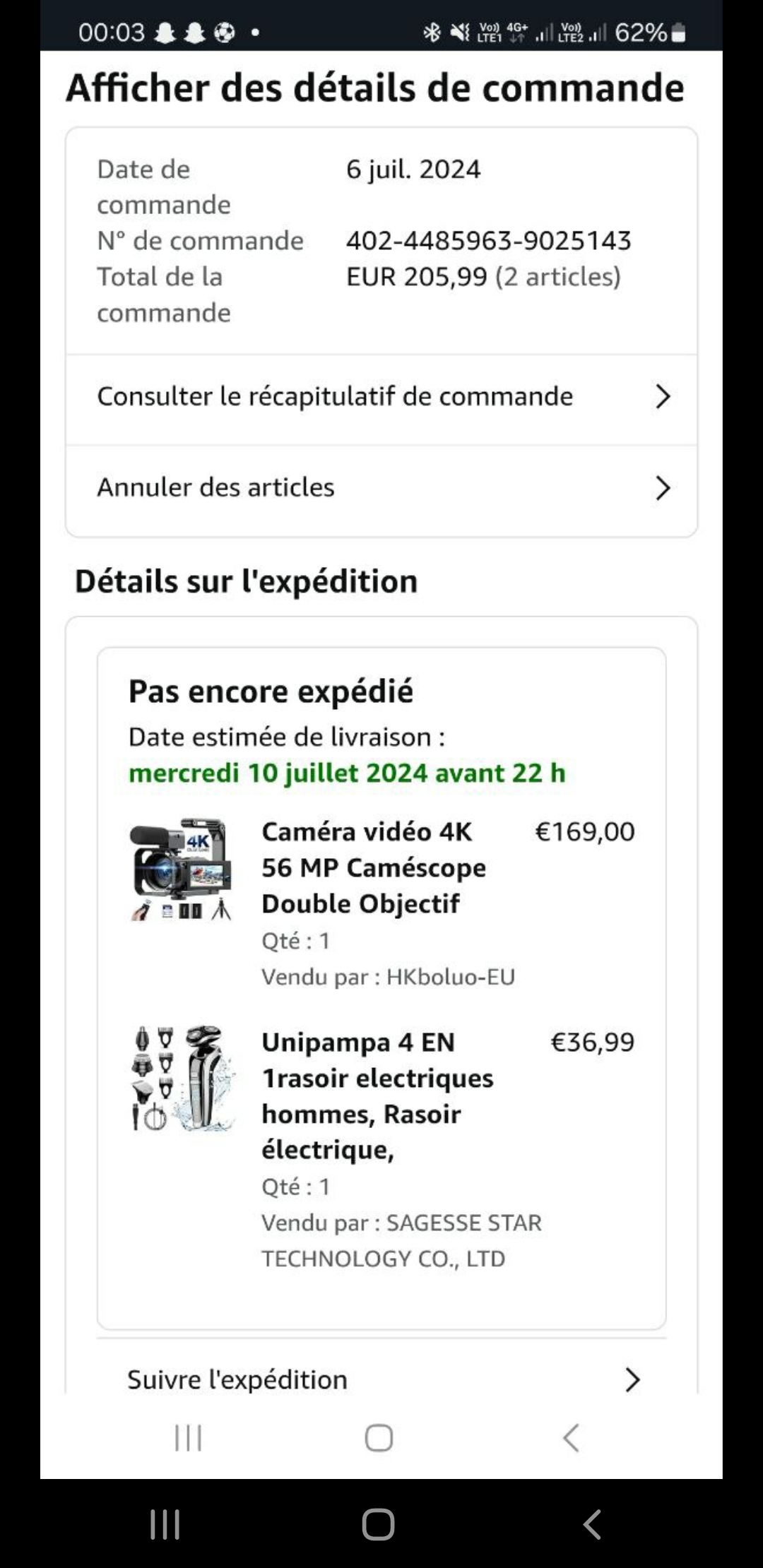
Task: View the Unipampa rasoir product image
Action: coord(181,1079)
